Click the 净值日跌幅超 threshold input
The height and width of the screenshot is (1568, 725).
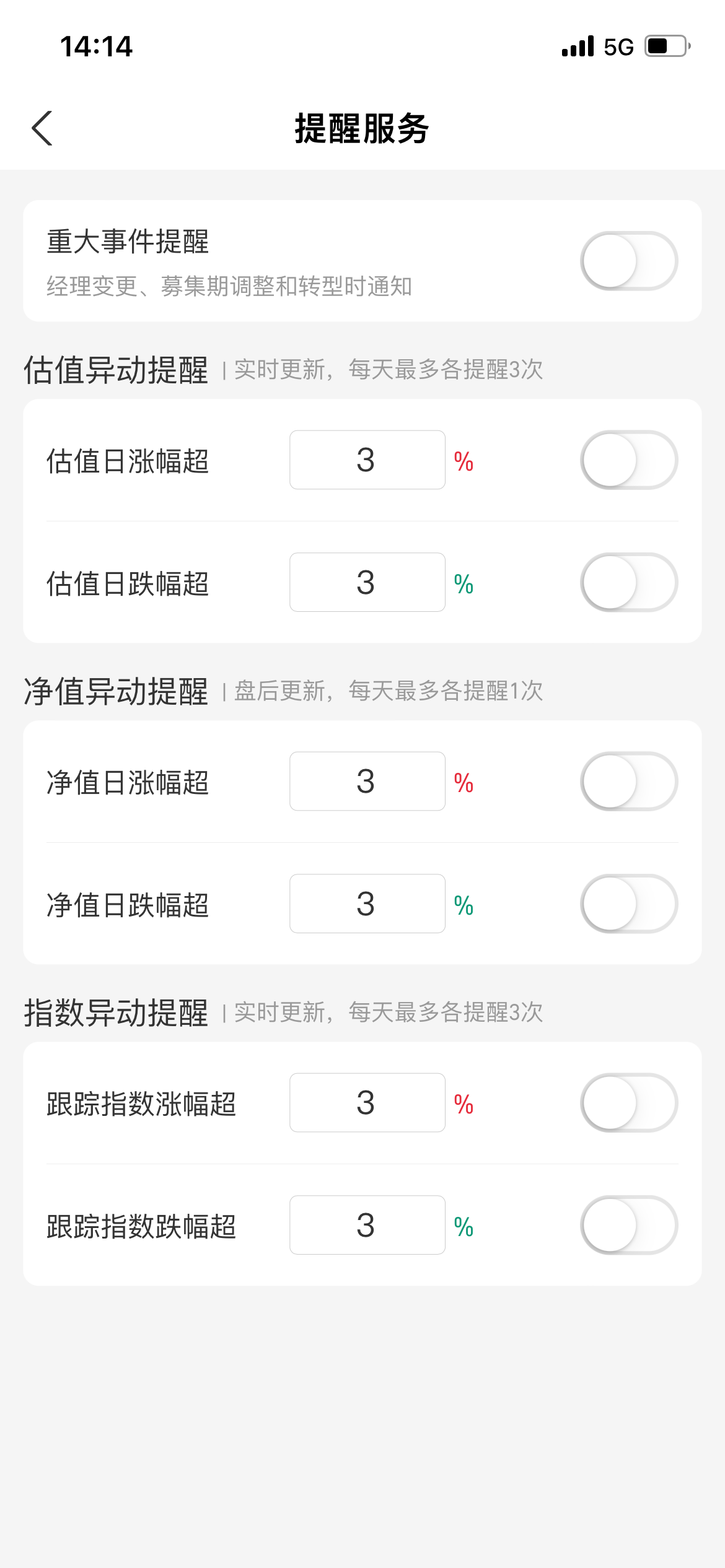(367, 904)
